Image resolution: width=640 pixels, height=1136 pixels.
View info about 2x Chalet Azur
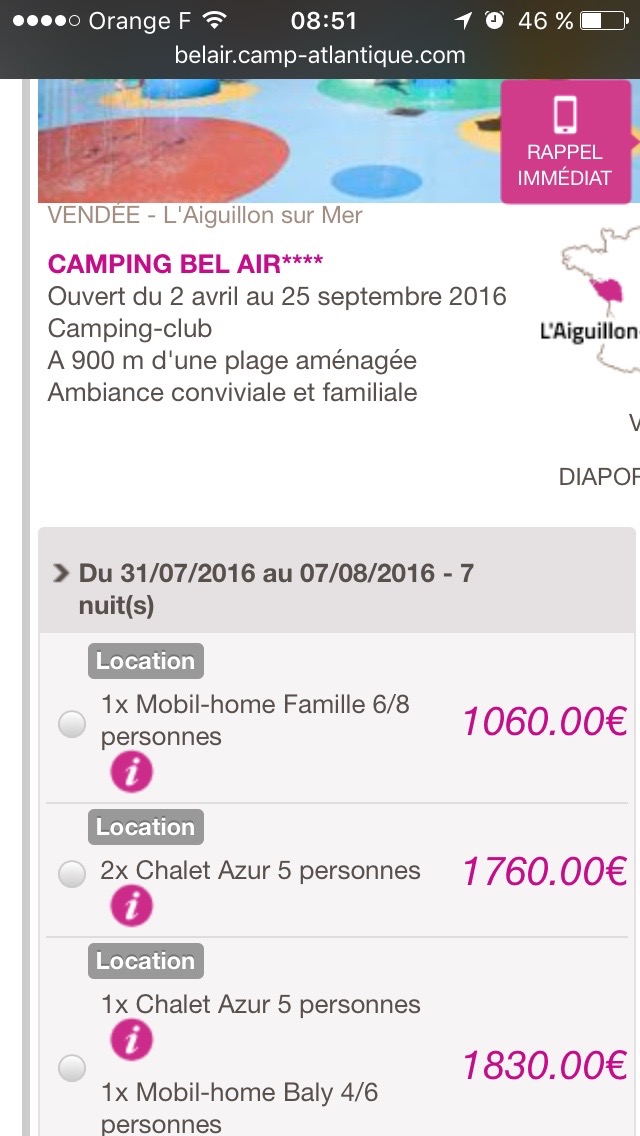[x=132, y=907]
